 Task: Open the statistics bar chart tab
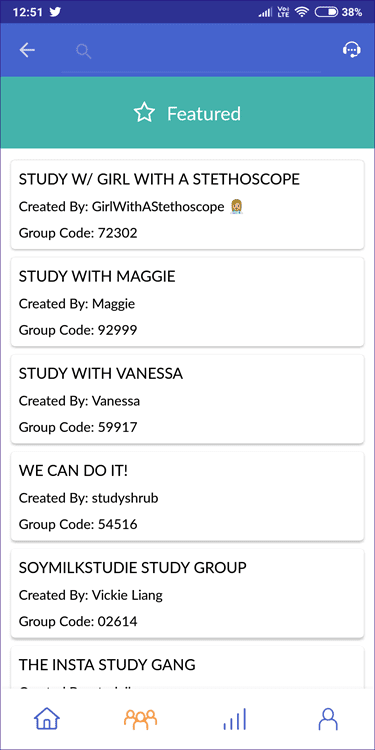coord(234,718)
